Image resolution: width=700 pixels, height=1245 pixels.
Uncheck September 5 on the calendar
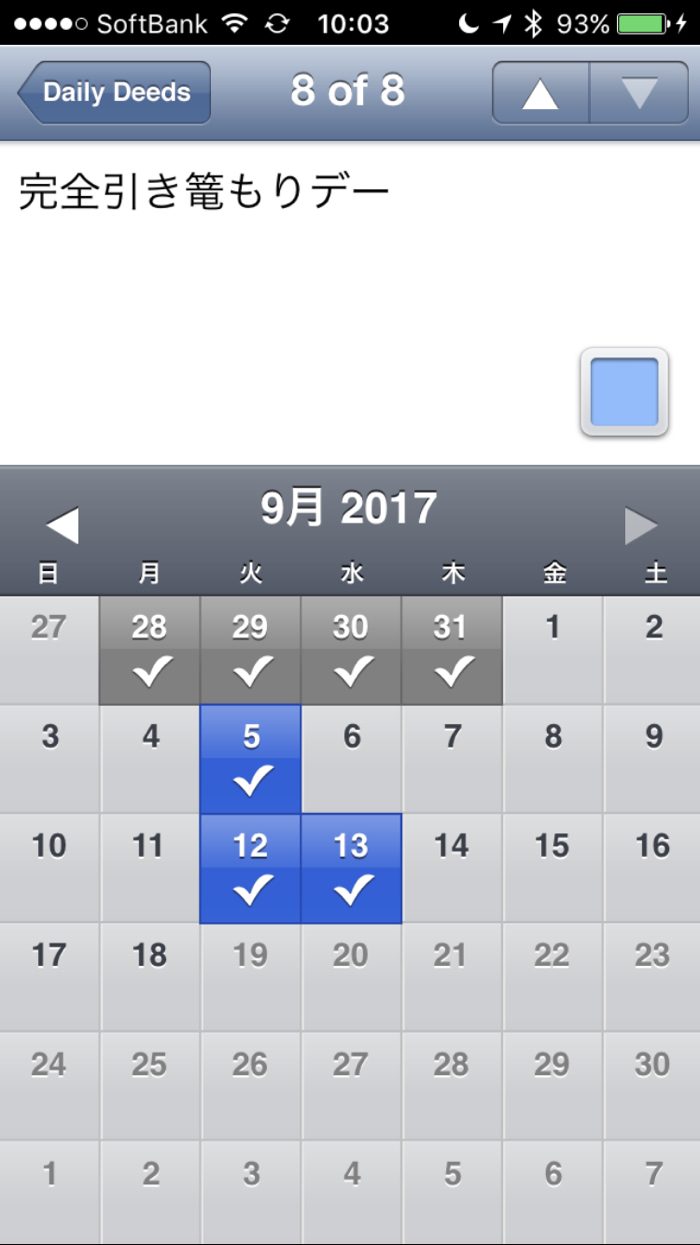point(251,759)
